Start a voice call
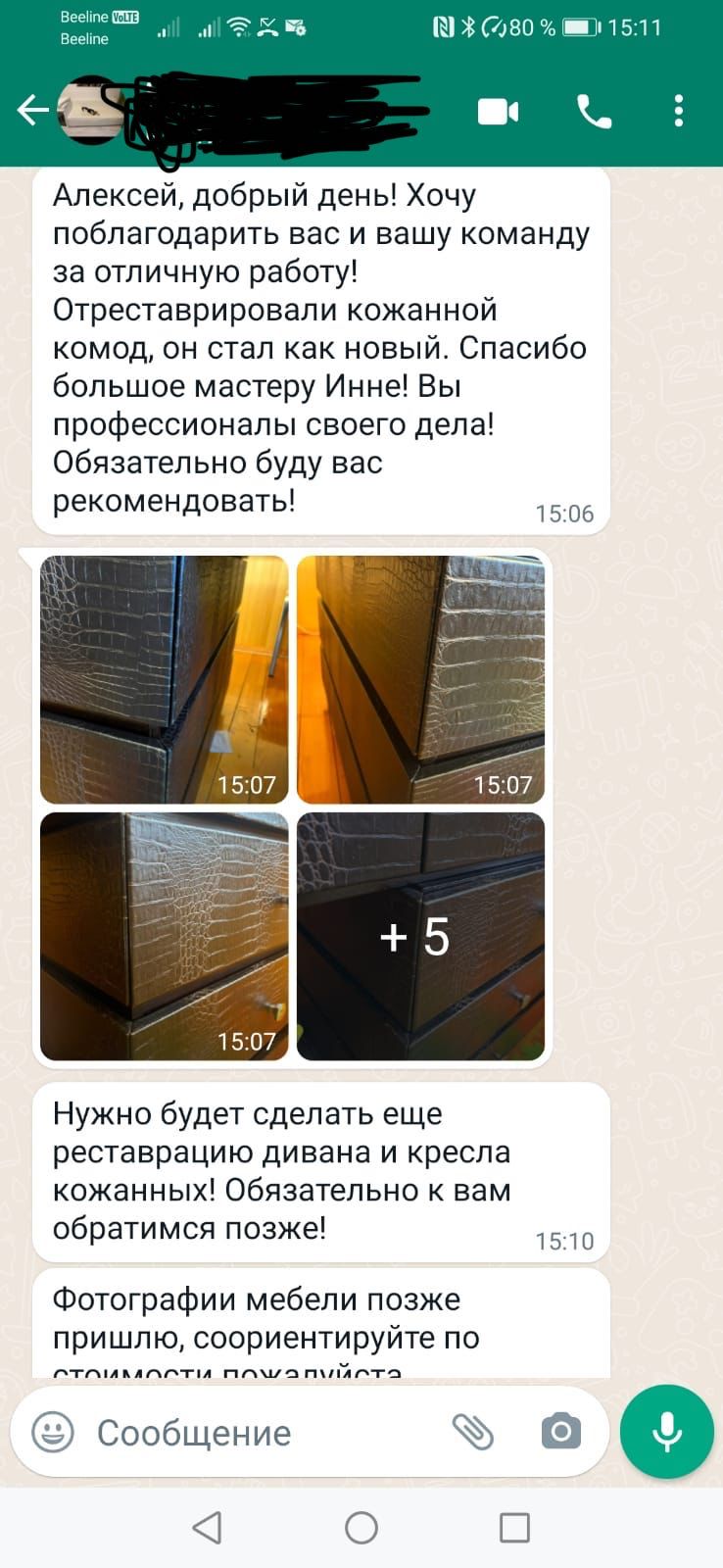This screenshot has width=723, height=1568. pyautogui.click(x=594, y=112)
